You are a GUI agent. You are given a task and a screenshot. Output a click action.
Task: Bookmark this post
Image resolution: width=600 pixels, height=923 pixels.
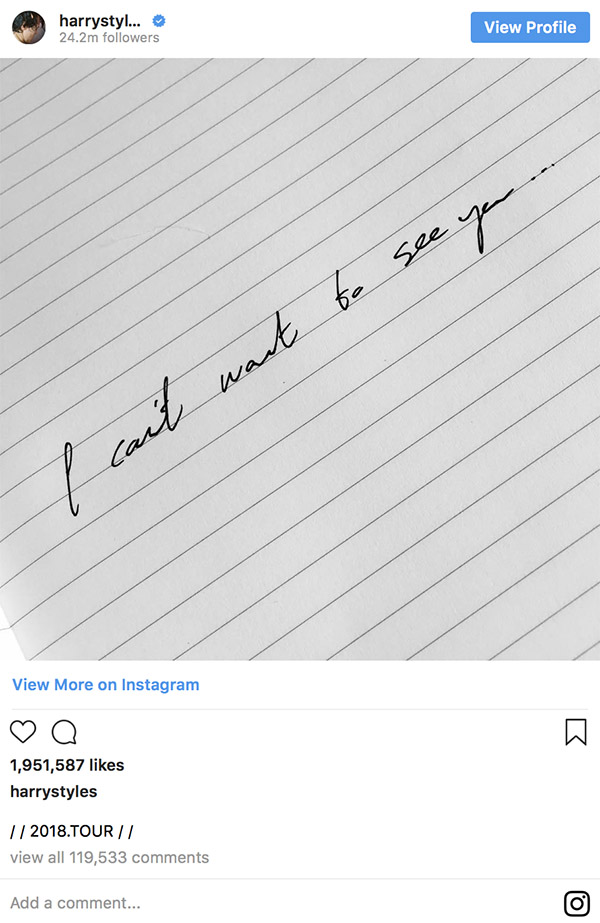click(575, 733)
